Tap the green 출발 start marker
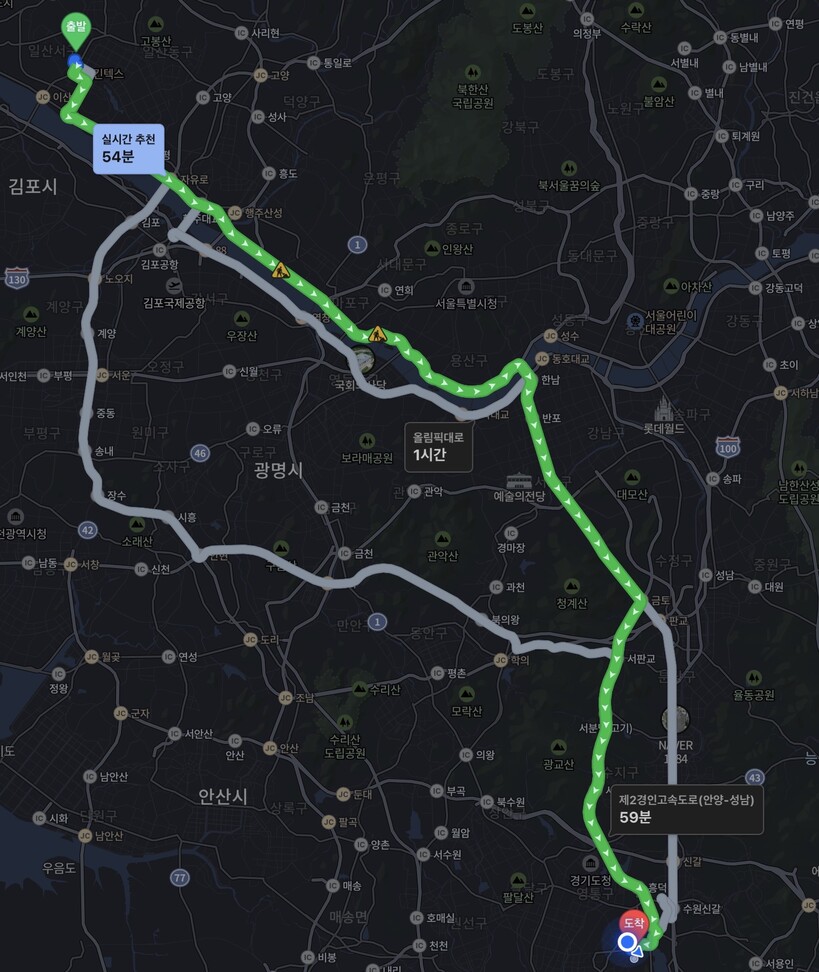 coord(74,29)
